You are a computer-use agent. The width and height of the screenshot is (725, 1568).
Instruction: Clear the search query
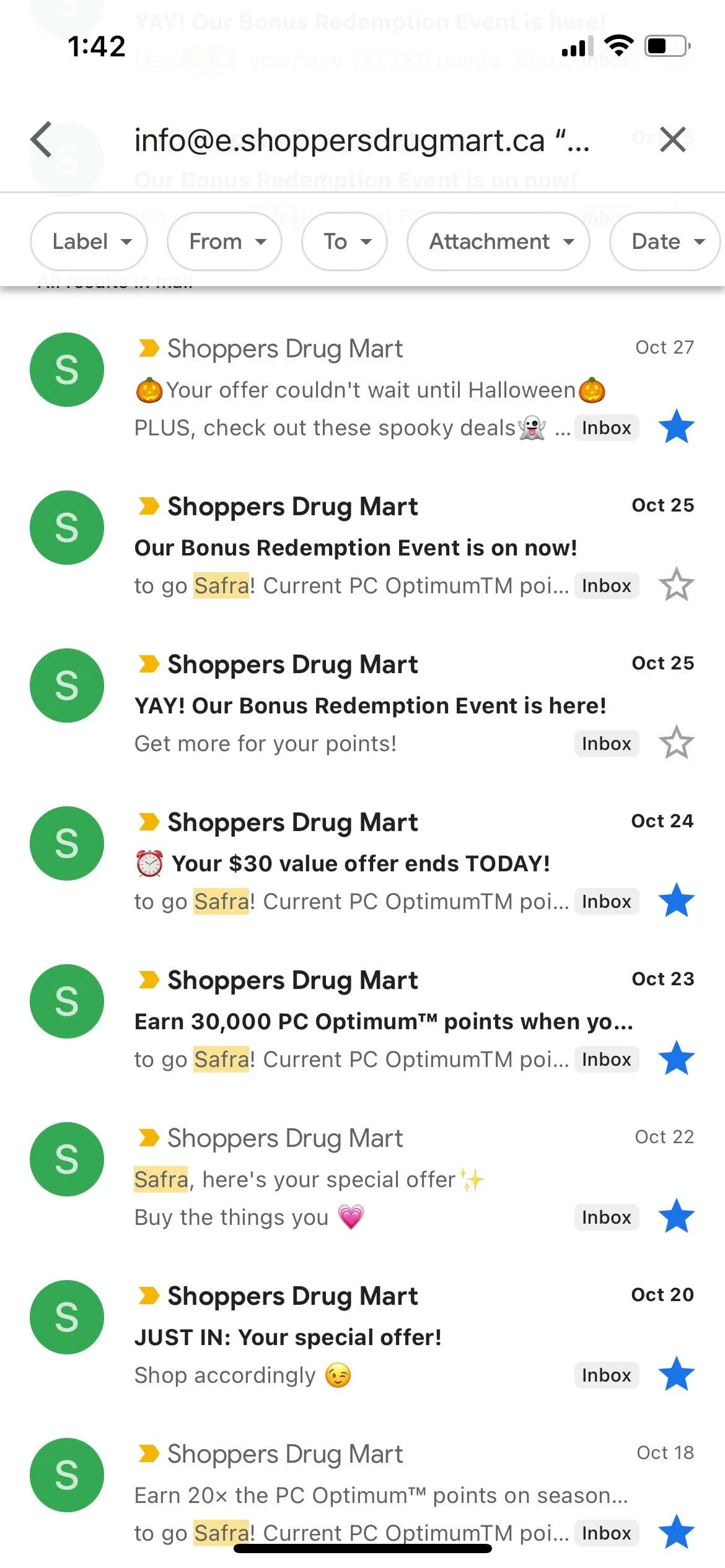[673, 140]
